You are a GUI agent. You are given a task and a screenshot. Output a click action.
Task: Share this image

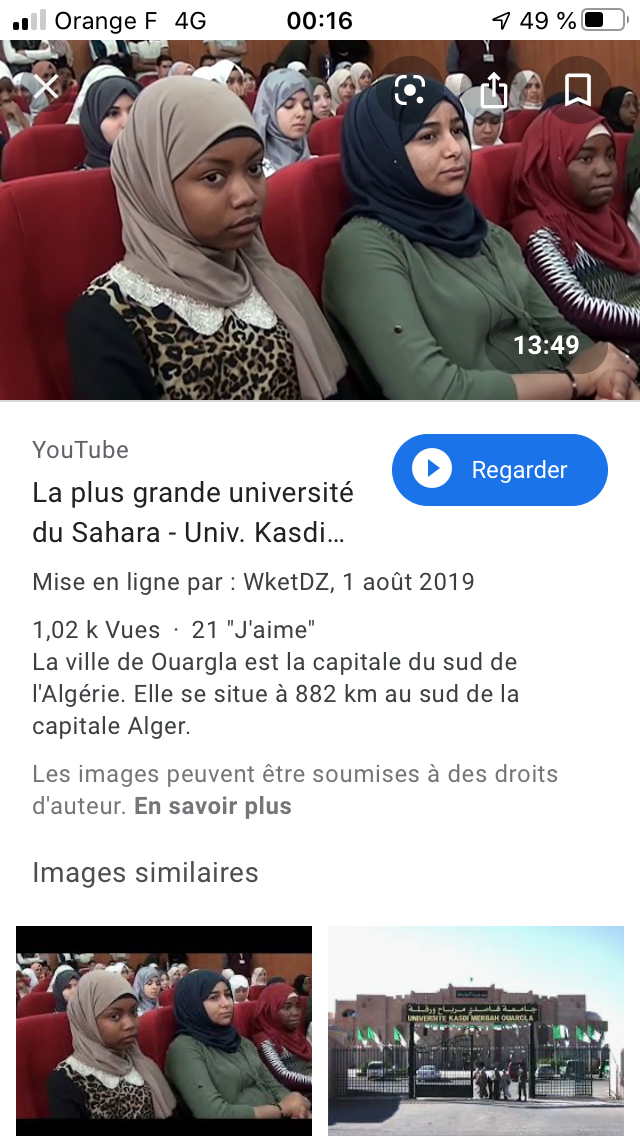(x=494, y=90)
